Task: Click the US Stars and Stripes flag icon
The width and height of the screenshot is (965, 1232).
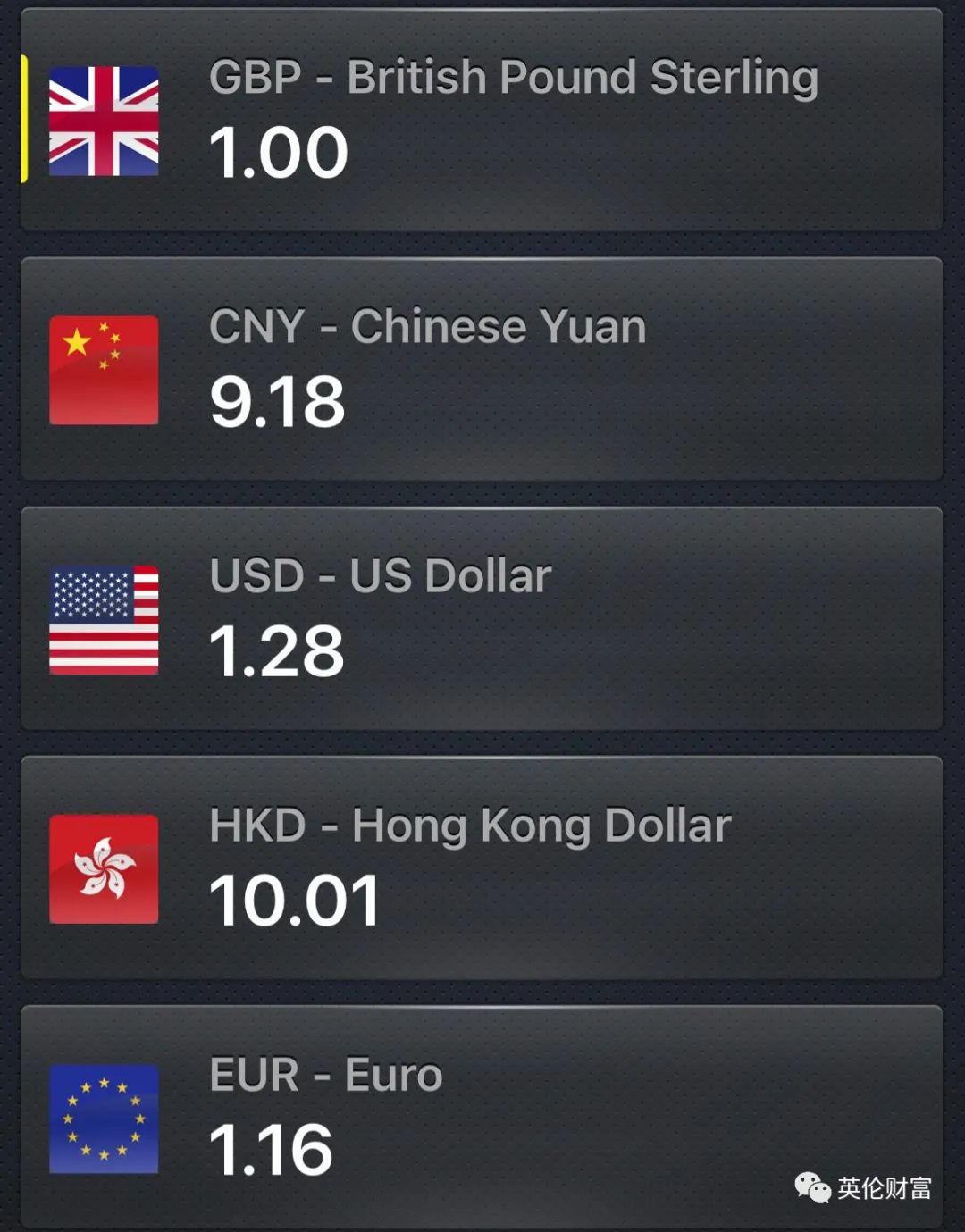Action: click(x=105, y=618)
